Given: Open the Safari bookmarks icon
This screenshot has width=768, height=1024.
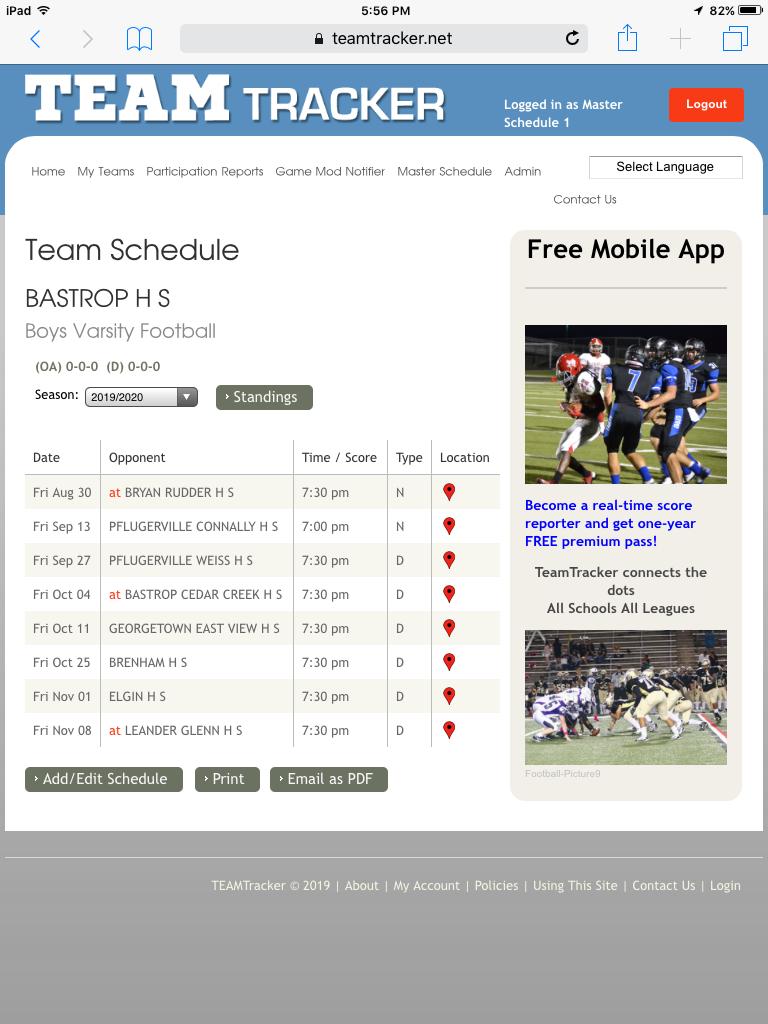Looking at the screenshot, I should coord(139,39).
